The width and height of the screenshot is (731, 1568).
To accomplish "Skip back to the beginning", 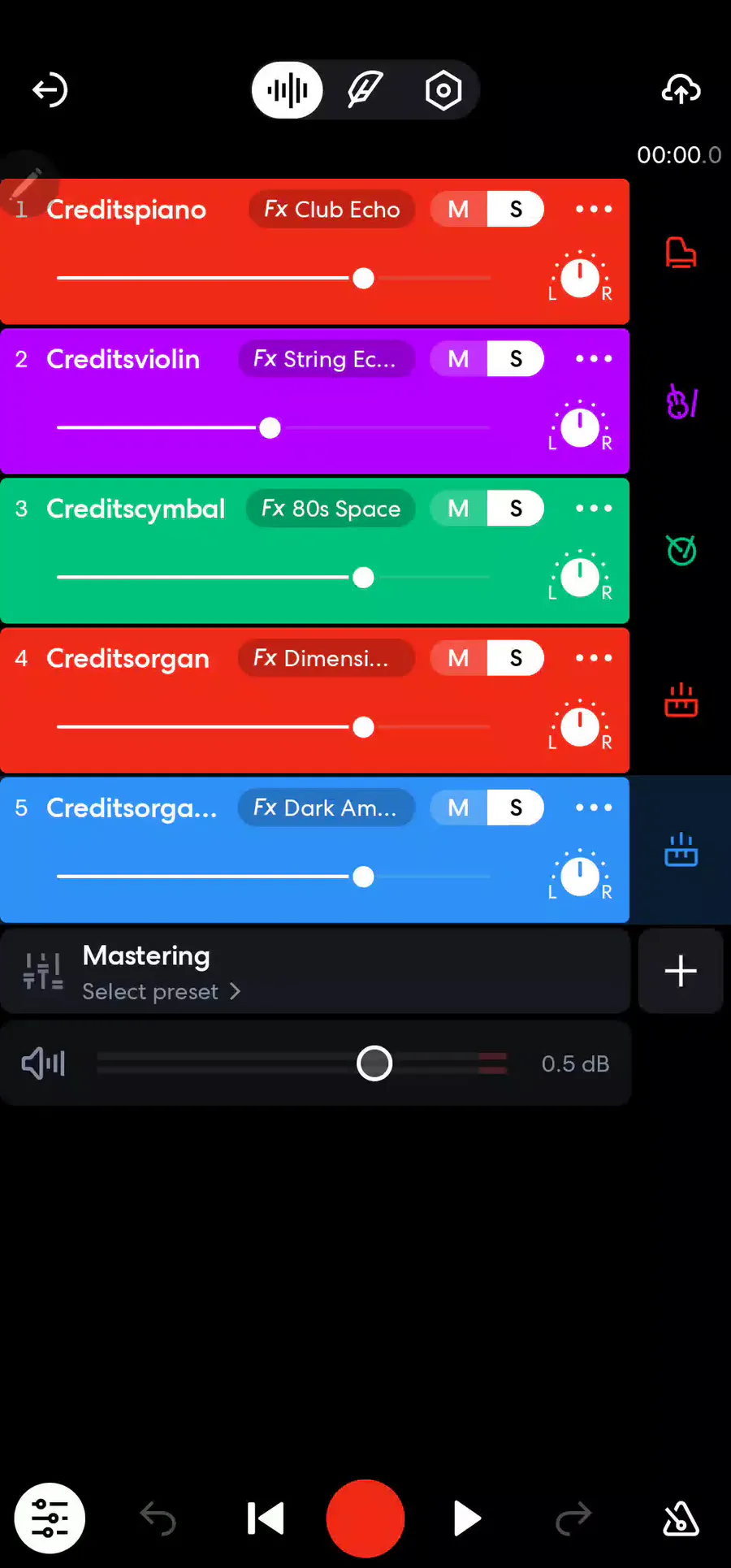I will click(266, 1518).
